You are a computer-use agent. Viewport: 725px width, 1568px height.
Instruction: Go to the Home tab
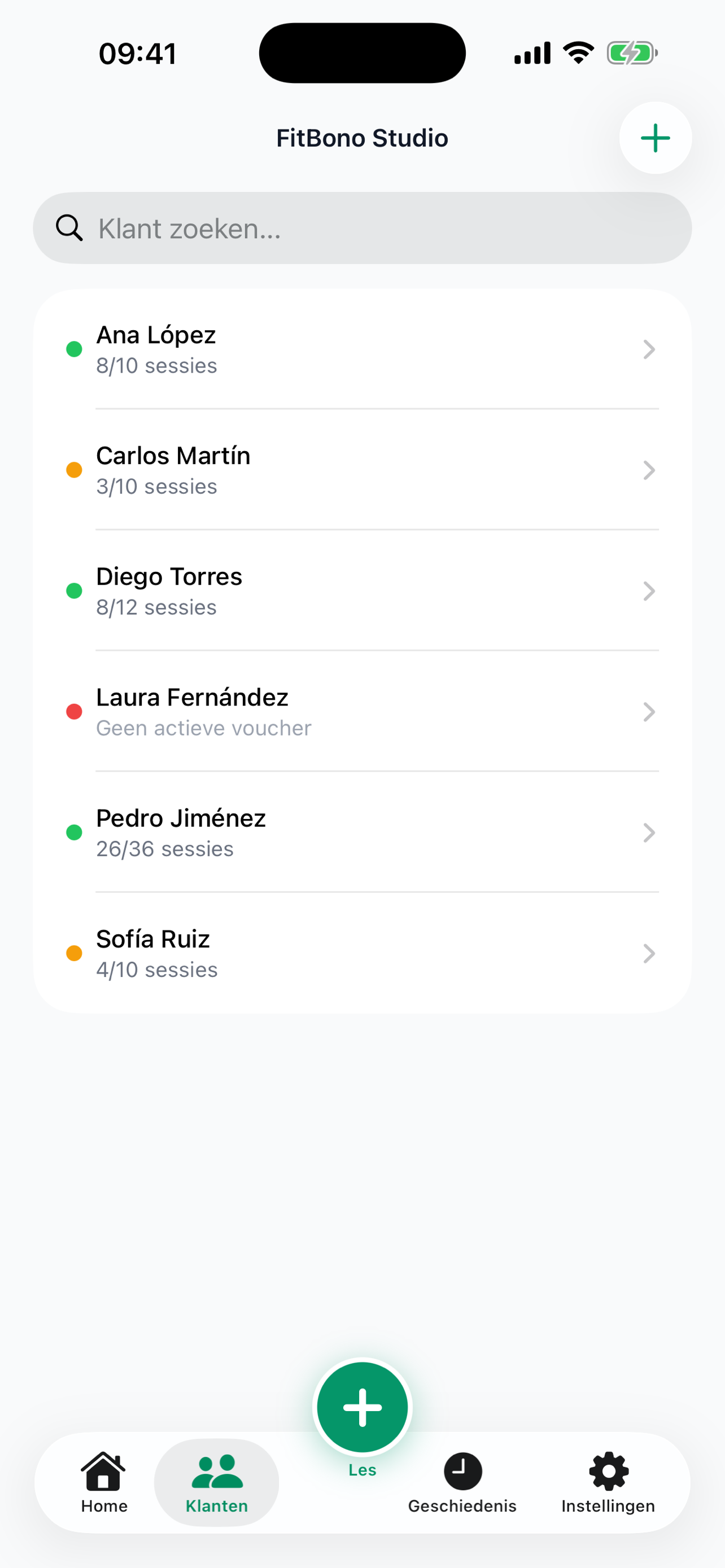[x=104, y=1482]
